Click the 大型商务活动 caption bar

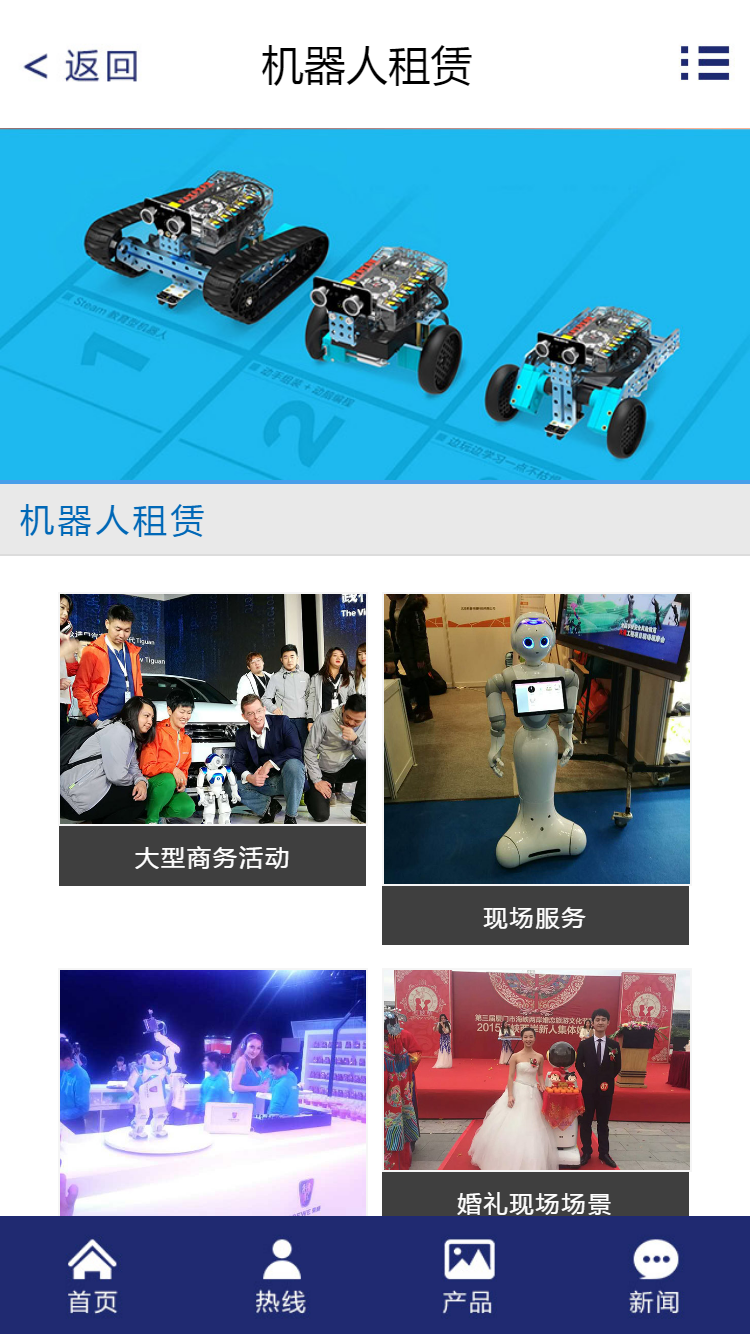click(212, 857)
